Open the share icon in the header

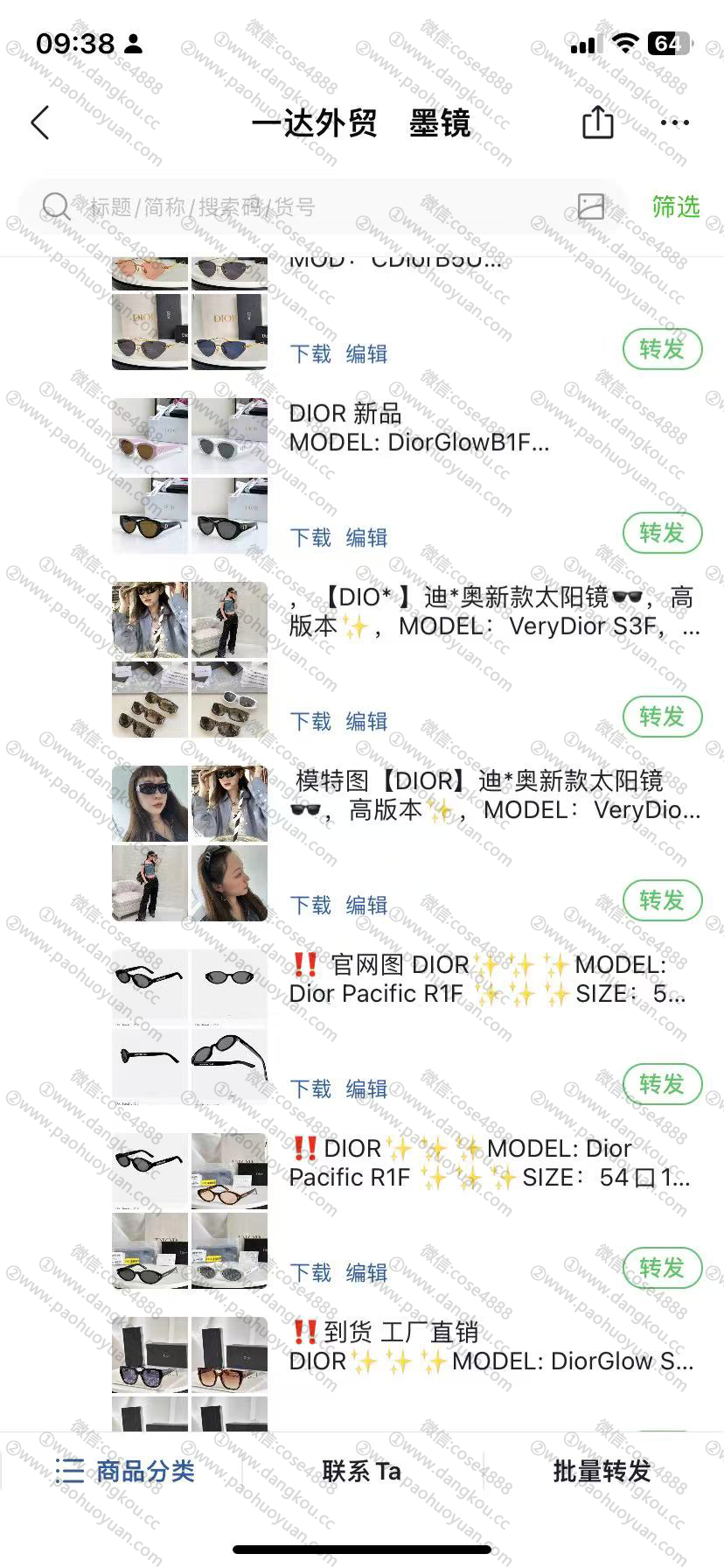[x=598, y=122]
